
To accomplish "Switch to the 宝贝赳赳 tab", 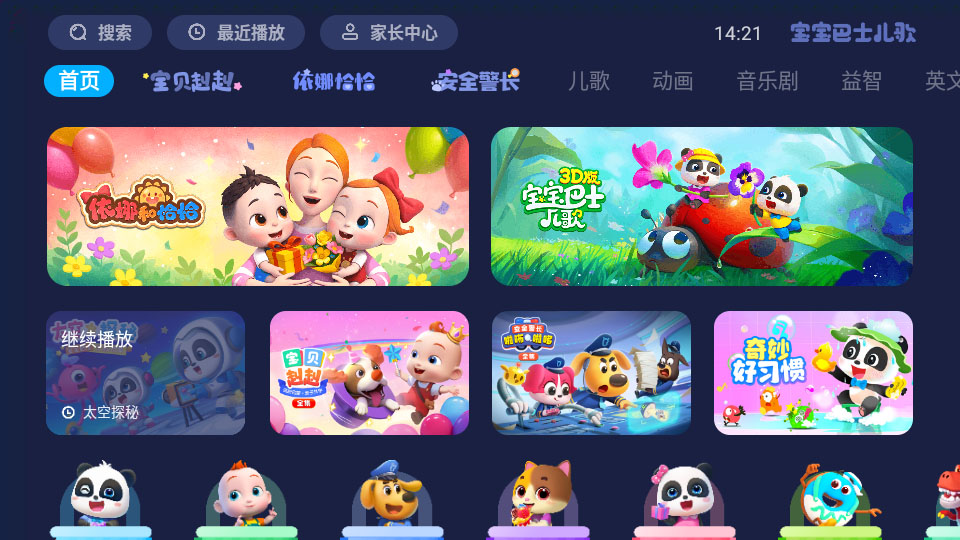I will point(192,81).
